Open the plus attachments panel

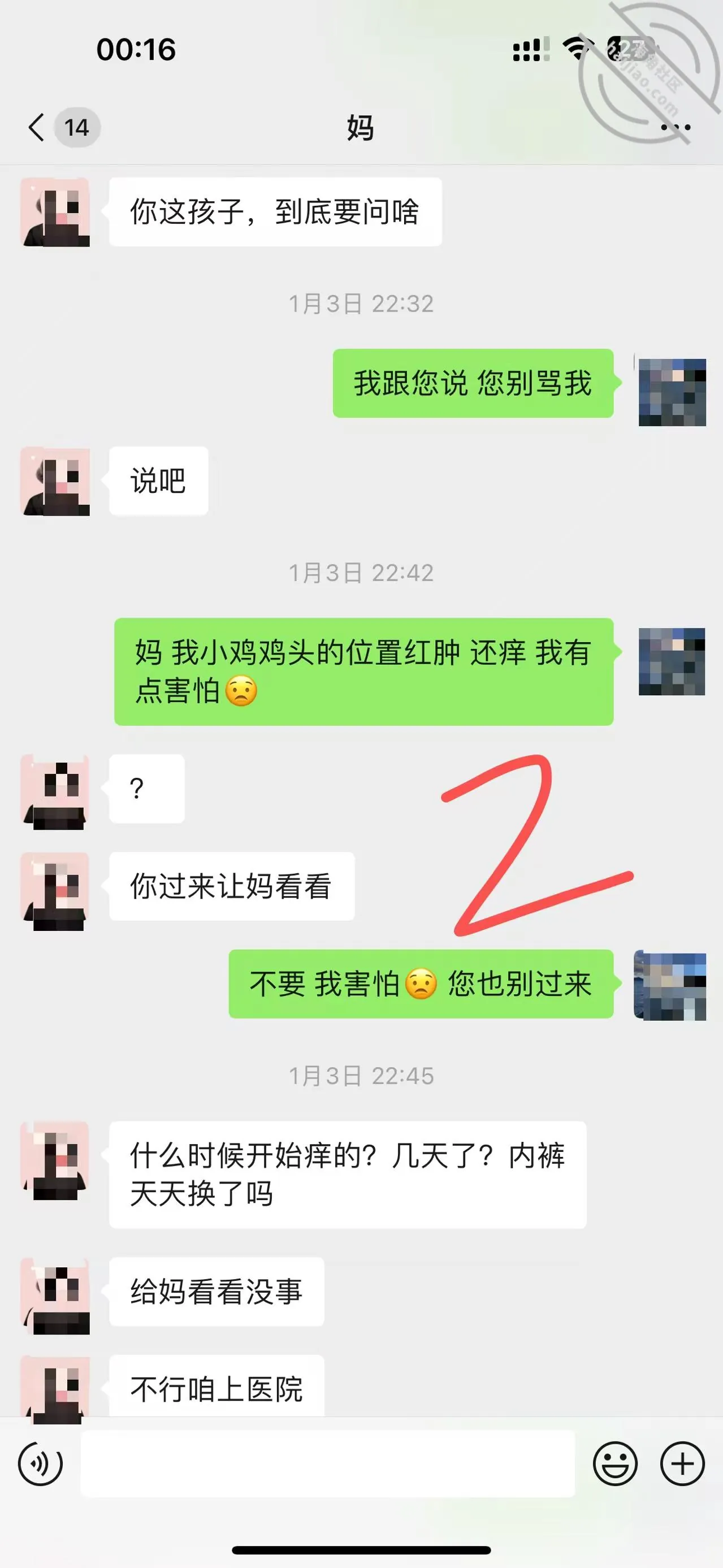(x=682, y=1463)
